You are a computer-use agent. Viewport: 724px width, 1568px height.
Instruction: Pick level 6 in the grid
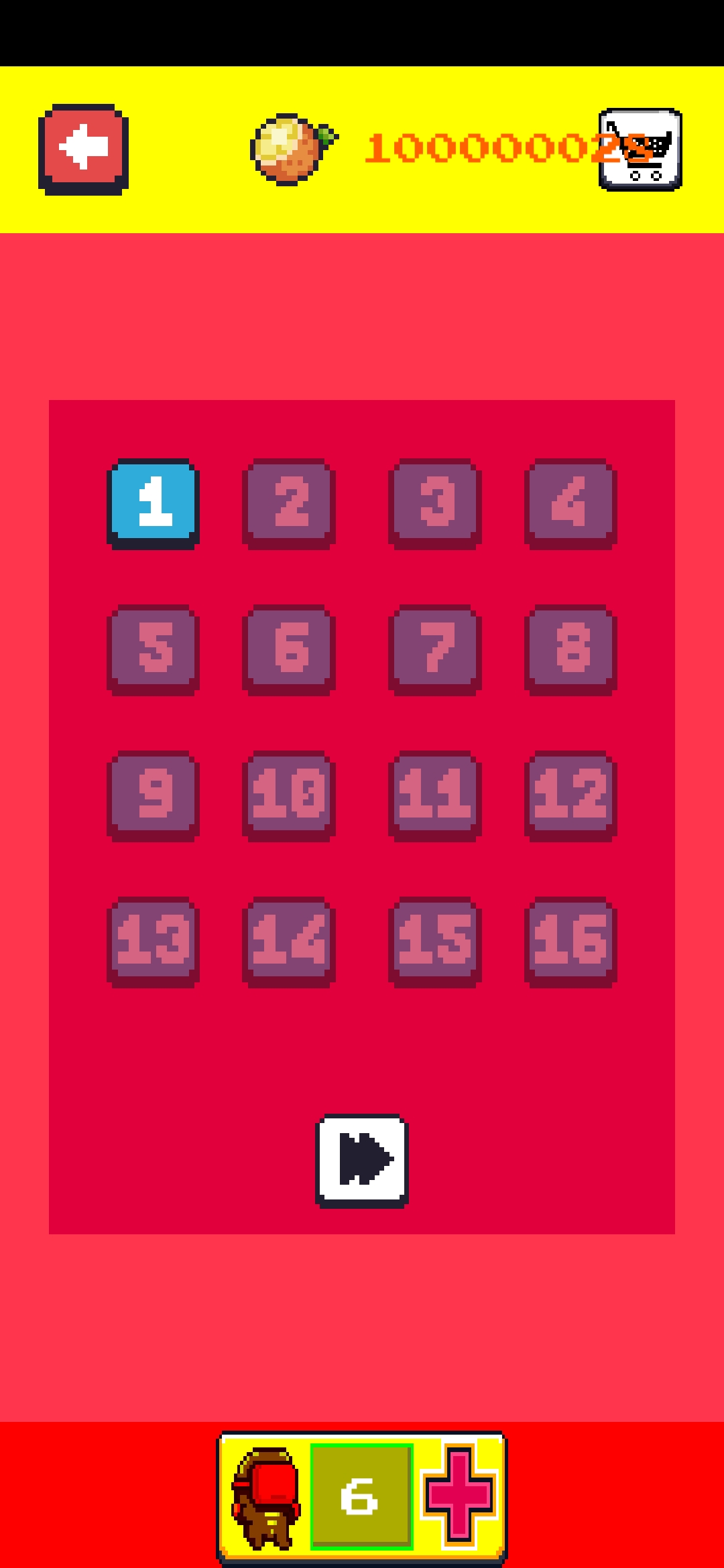(289, 649)
